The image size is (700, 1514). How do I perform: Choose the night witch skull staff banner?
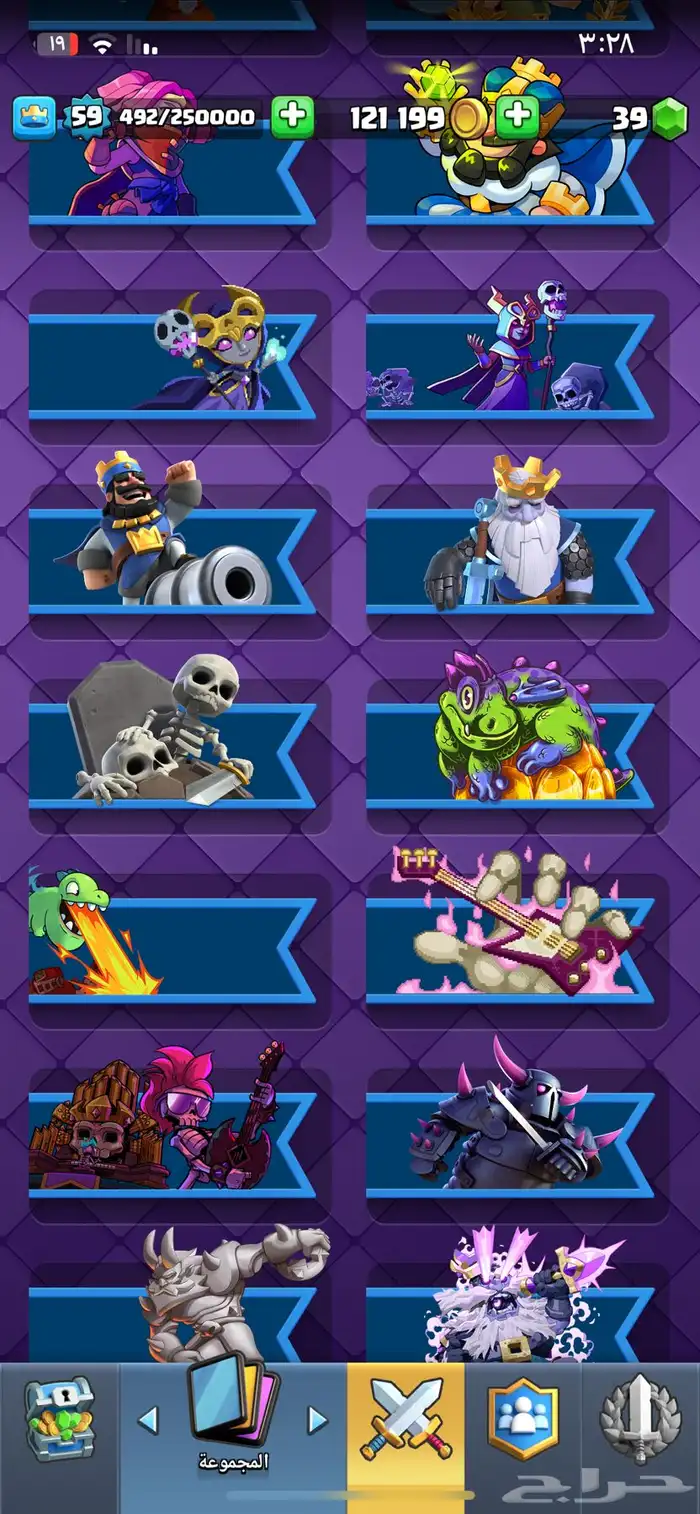click(509, 366)
